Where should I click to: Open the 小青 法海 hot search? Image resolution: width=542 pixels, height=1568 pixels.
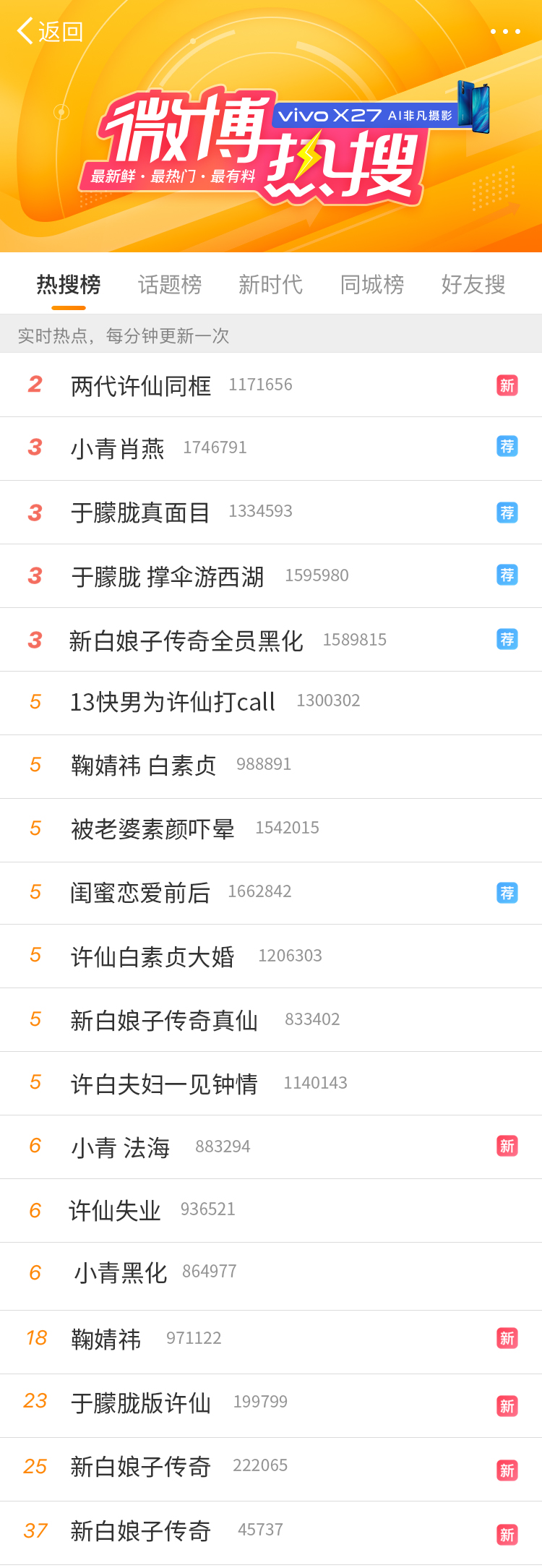121,1147
